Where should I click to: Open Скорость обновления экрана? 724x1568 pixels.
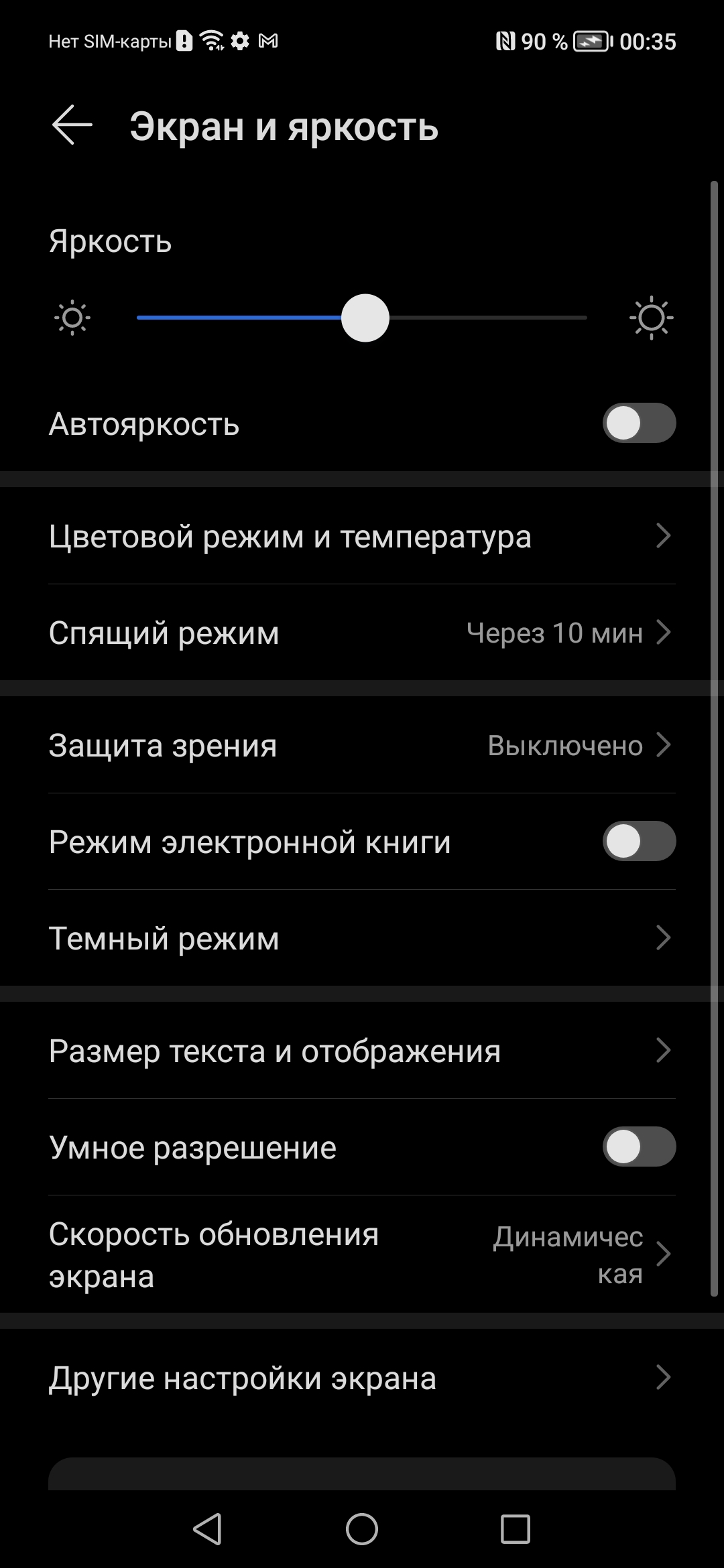tap(362, 1254)
